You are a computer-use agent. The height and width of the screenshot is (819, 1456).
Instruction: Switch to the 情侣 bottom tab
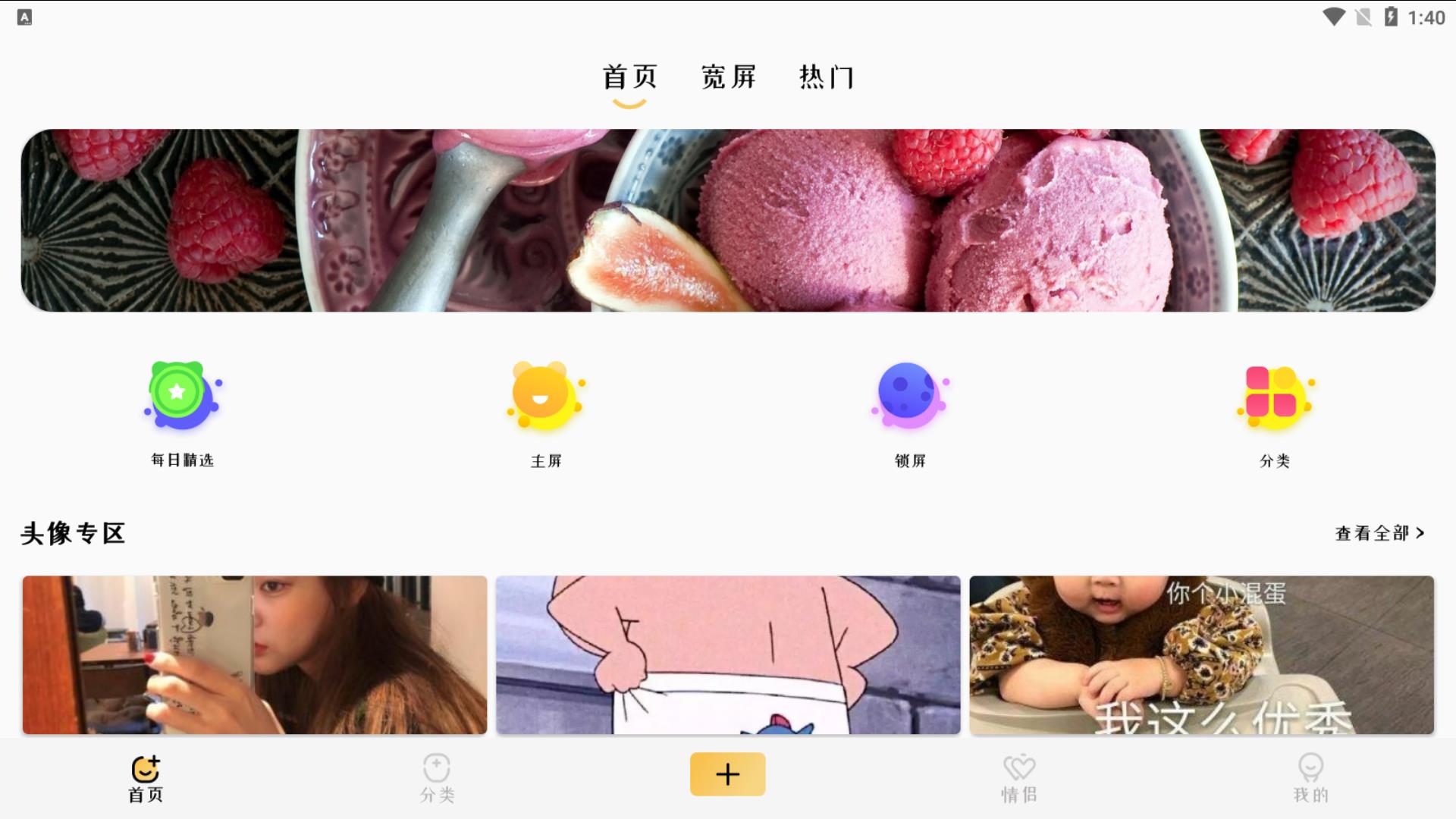[1018, 778]
